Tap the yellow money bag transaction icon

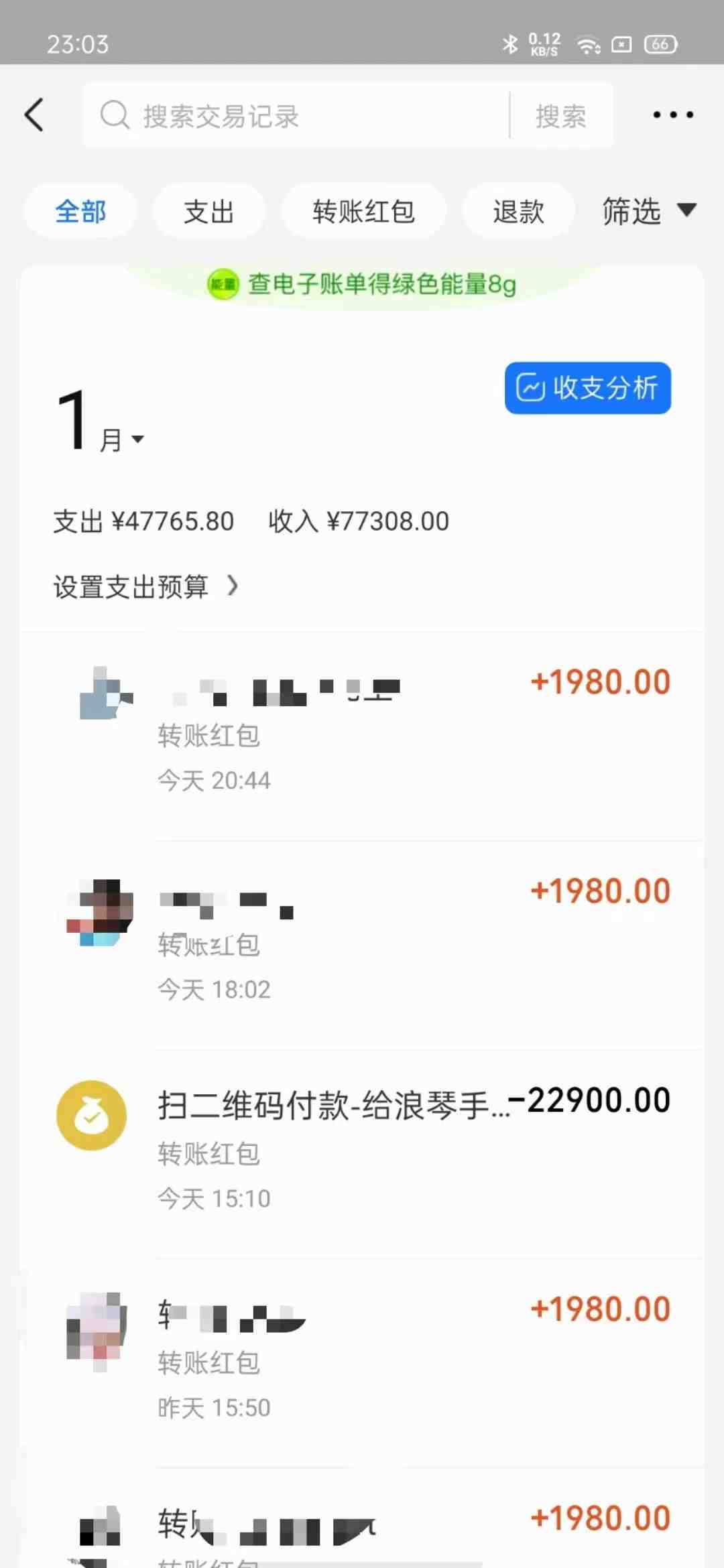(x=90, y=1115)
